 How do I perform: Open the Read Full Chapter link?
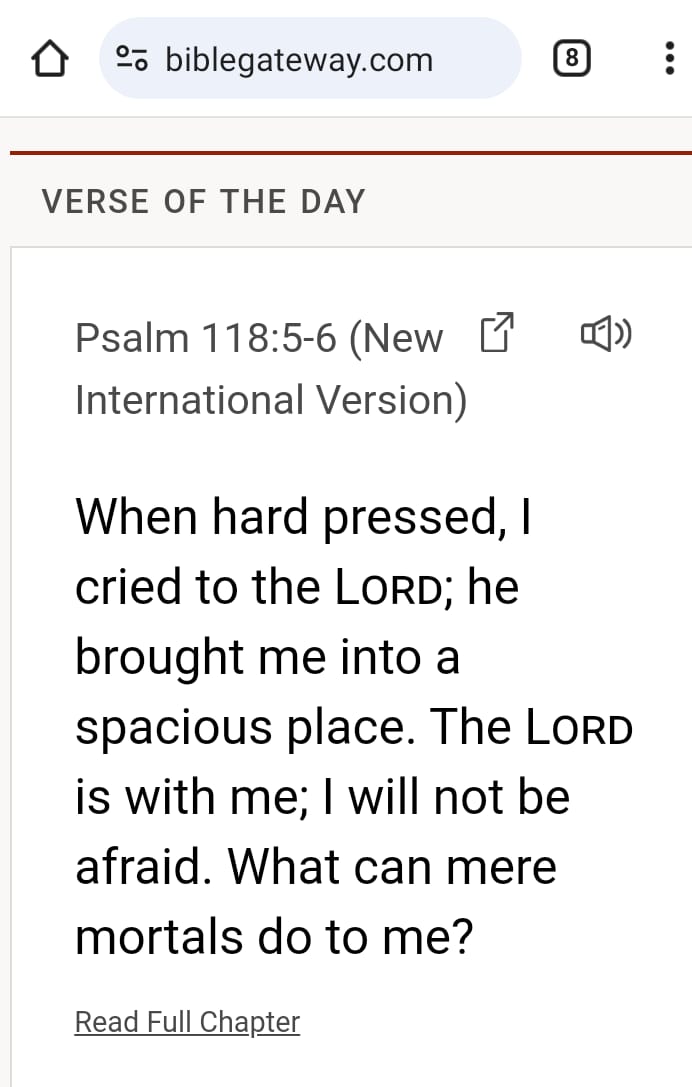(x=187, y=1022)
